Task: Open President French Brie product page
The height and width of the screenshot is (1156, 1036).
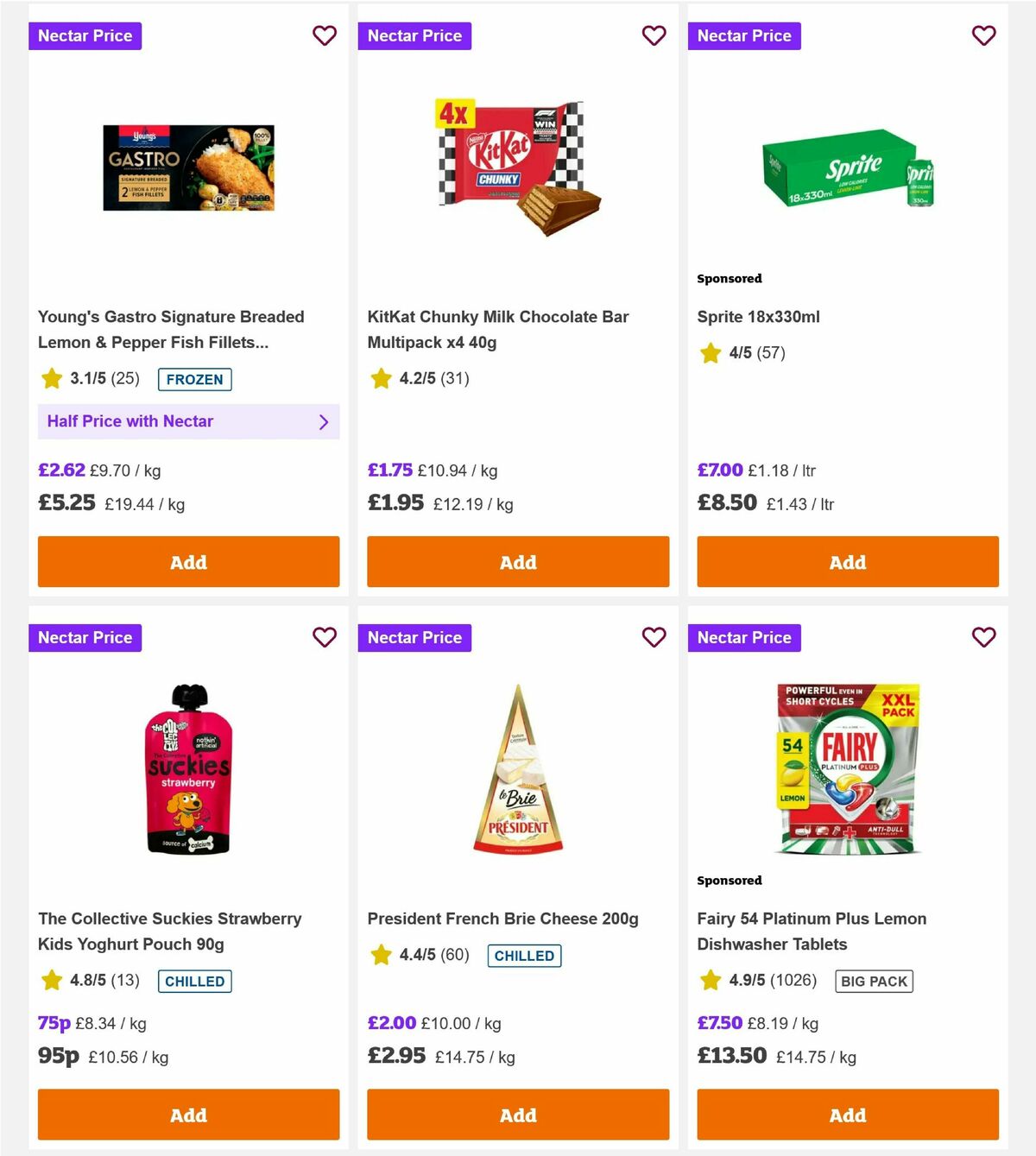Action: click(x=502, y=919)
